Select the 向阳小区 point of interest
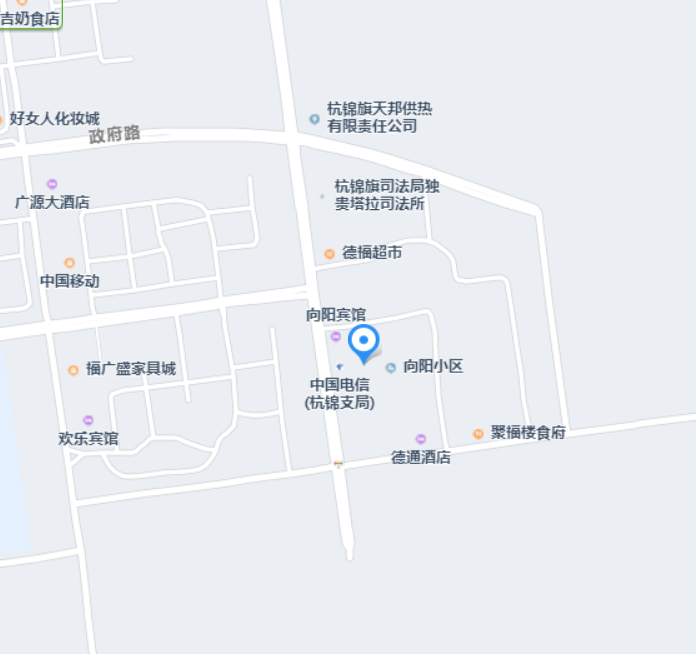The width and height of the screenshot is (696, 654). pos(390,367)
